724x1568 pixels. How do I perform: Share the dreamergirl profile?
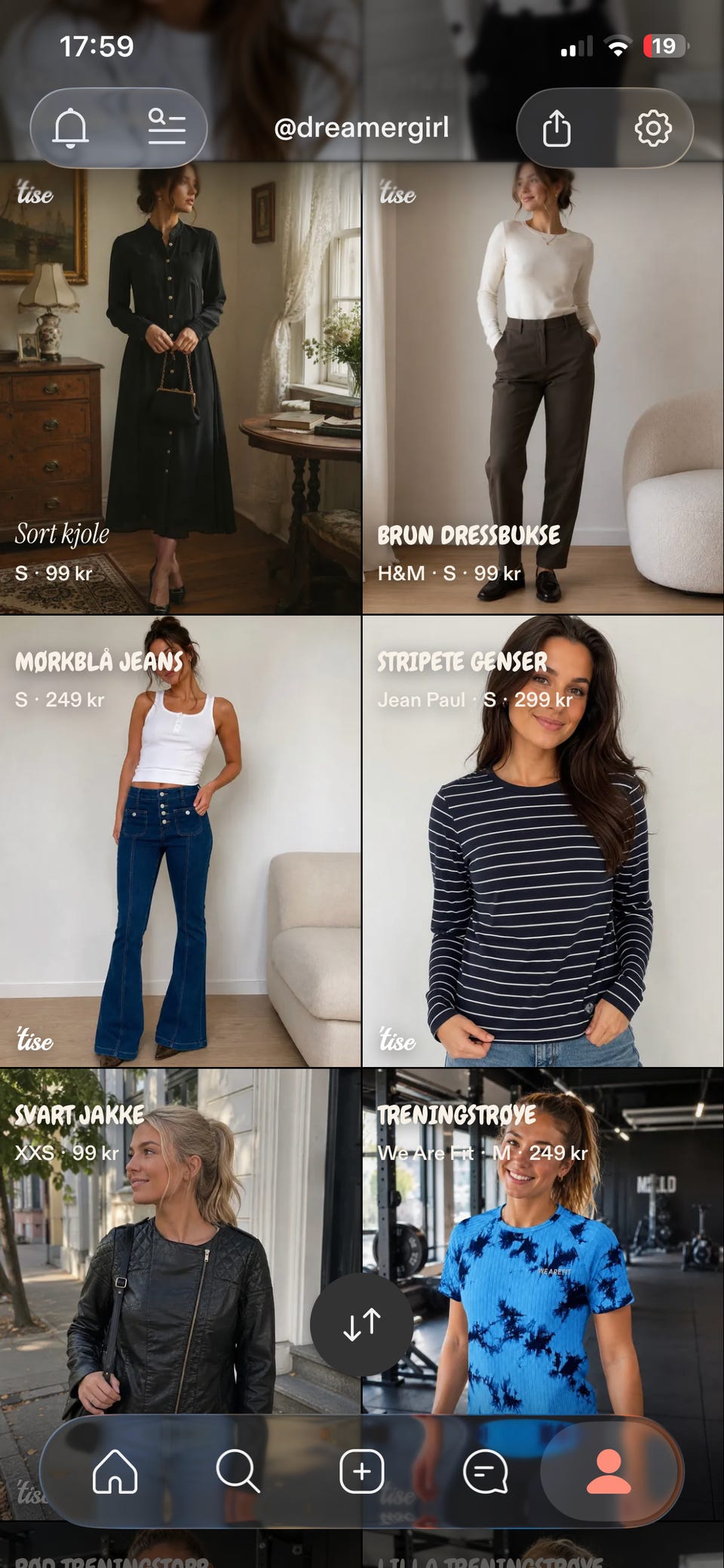(x=557, y=128)
